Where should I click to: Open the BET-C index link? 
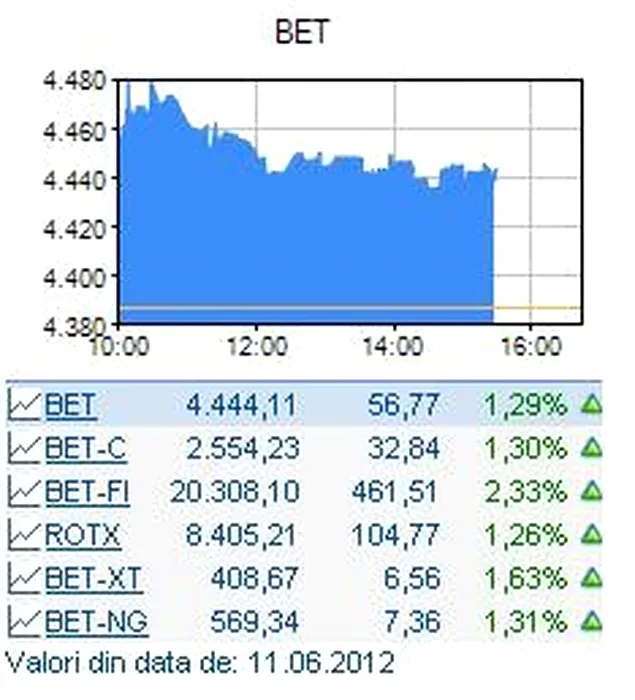point(85,449)
